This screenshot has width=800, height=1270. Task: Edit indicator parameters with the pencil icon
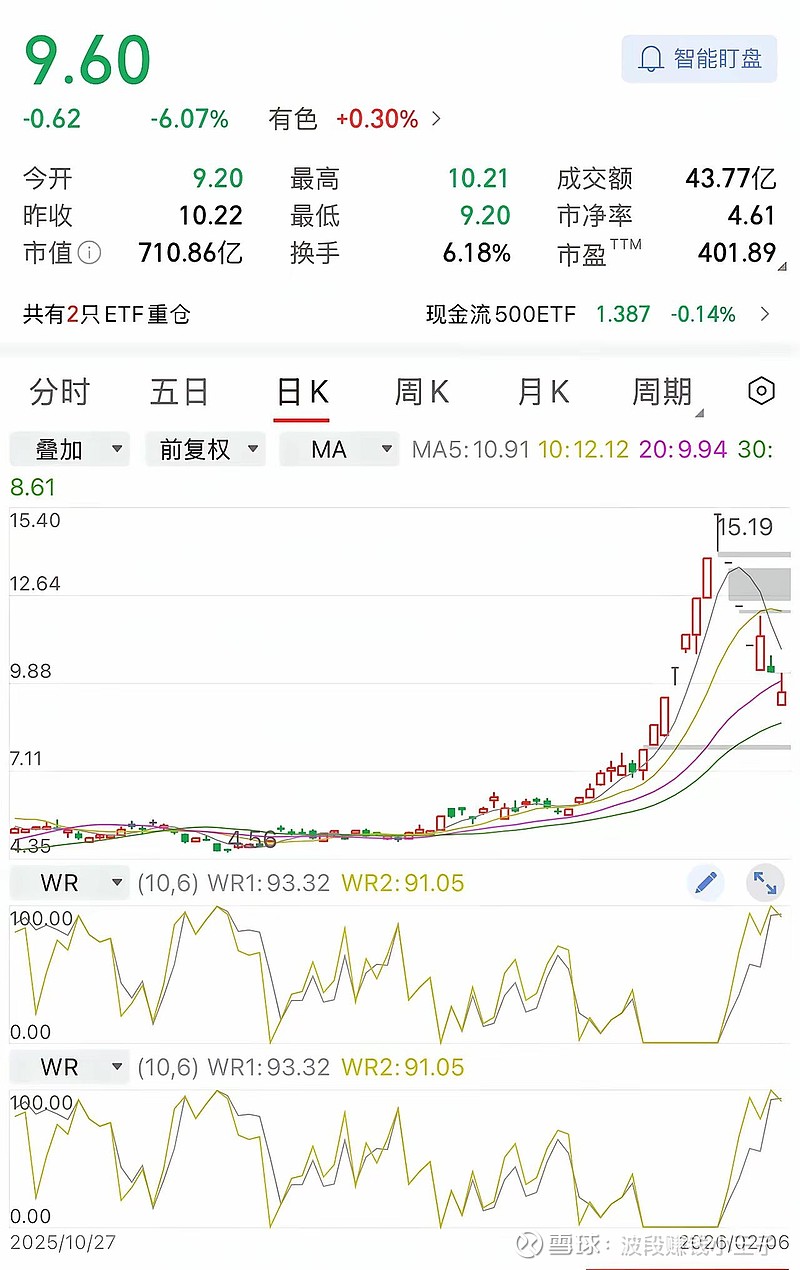(706, 882)
